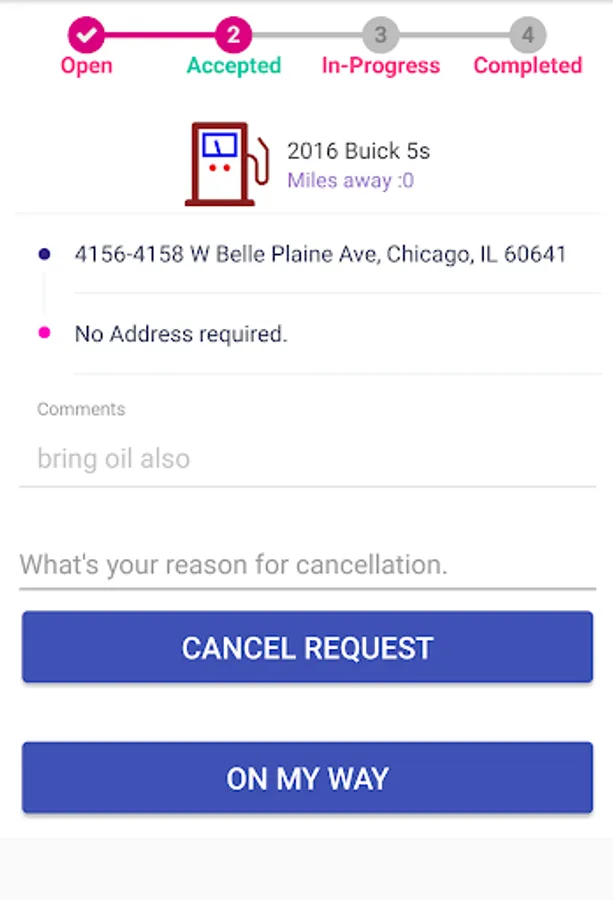Confirm with the On My Way button
The image size is (613, 900).
tap(307, 778)
